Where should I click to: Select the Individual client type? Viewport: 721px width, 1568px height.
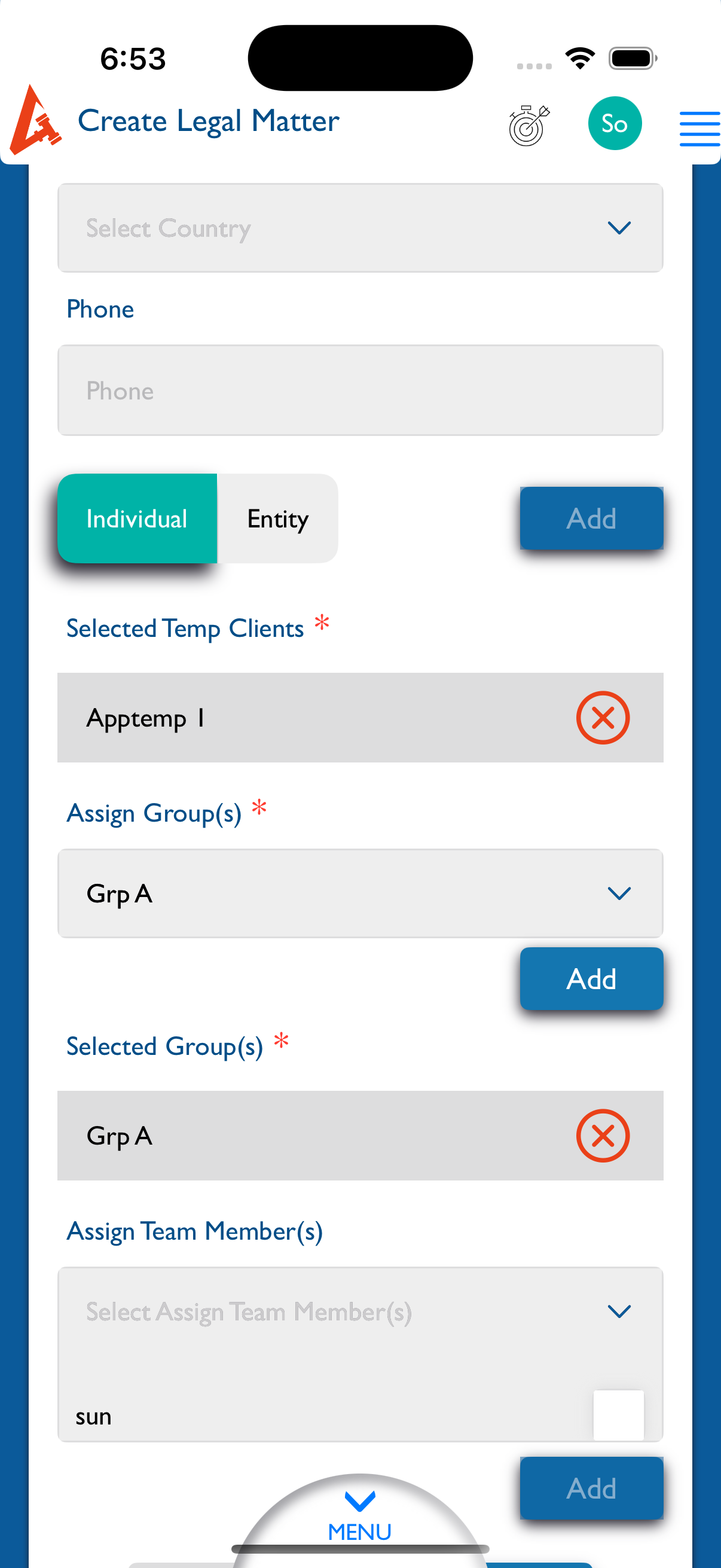(x=137, y=518)
